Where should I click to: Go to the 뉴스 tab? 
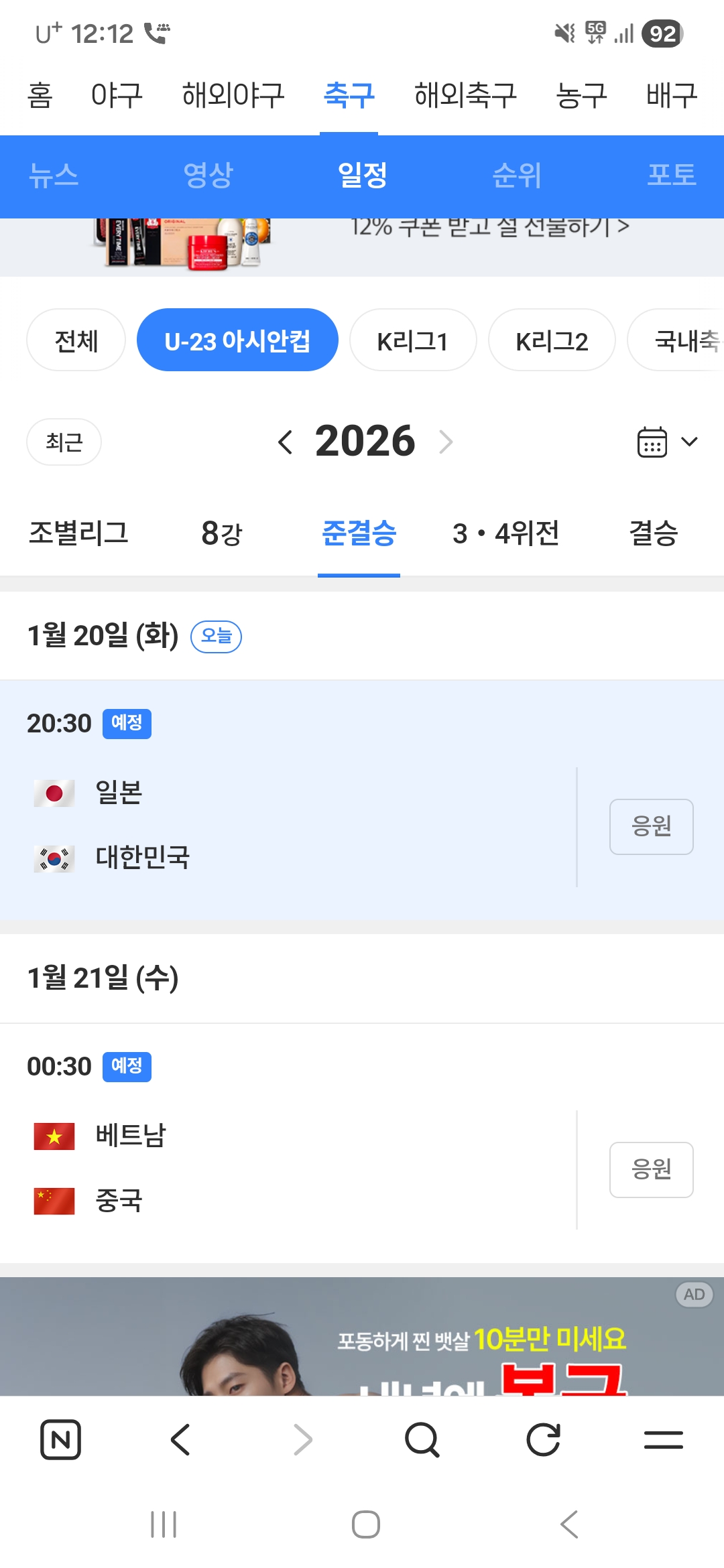point(54,176)
